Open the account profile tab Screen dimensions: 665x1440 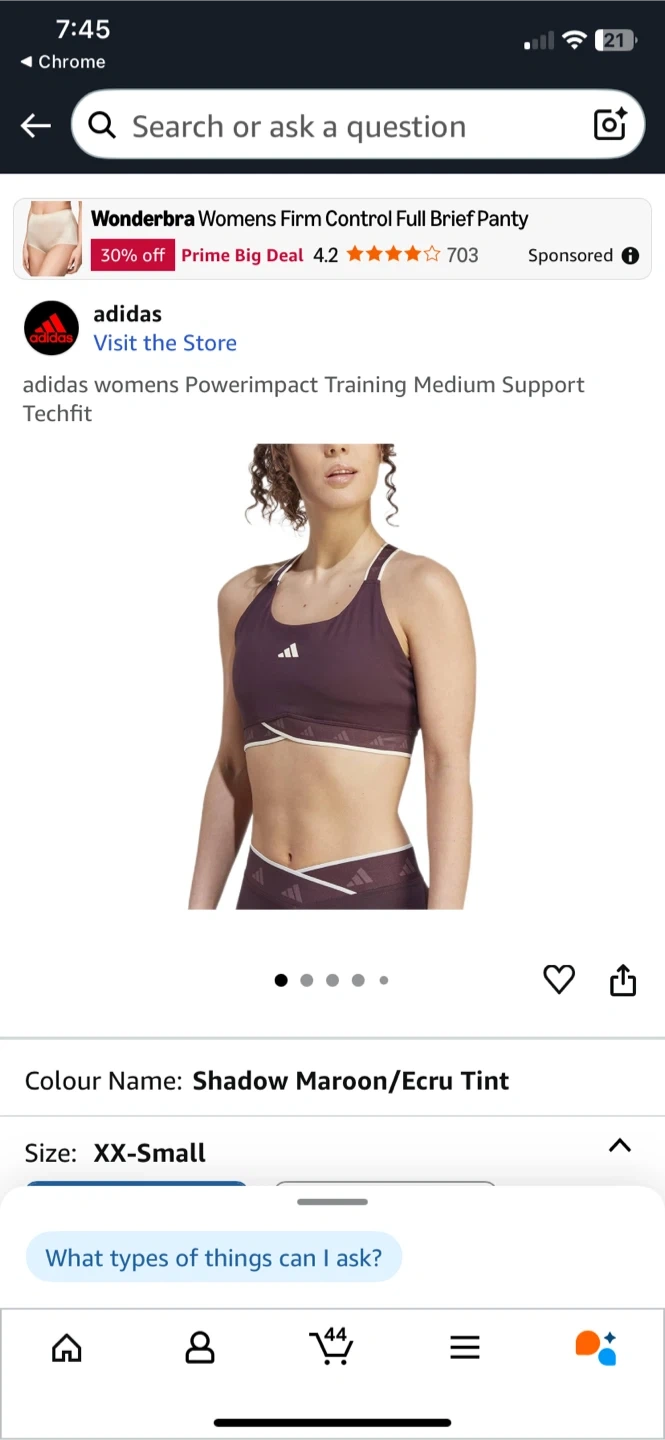pos(200,1348)
